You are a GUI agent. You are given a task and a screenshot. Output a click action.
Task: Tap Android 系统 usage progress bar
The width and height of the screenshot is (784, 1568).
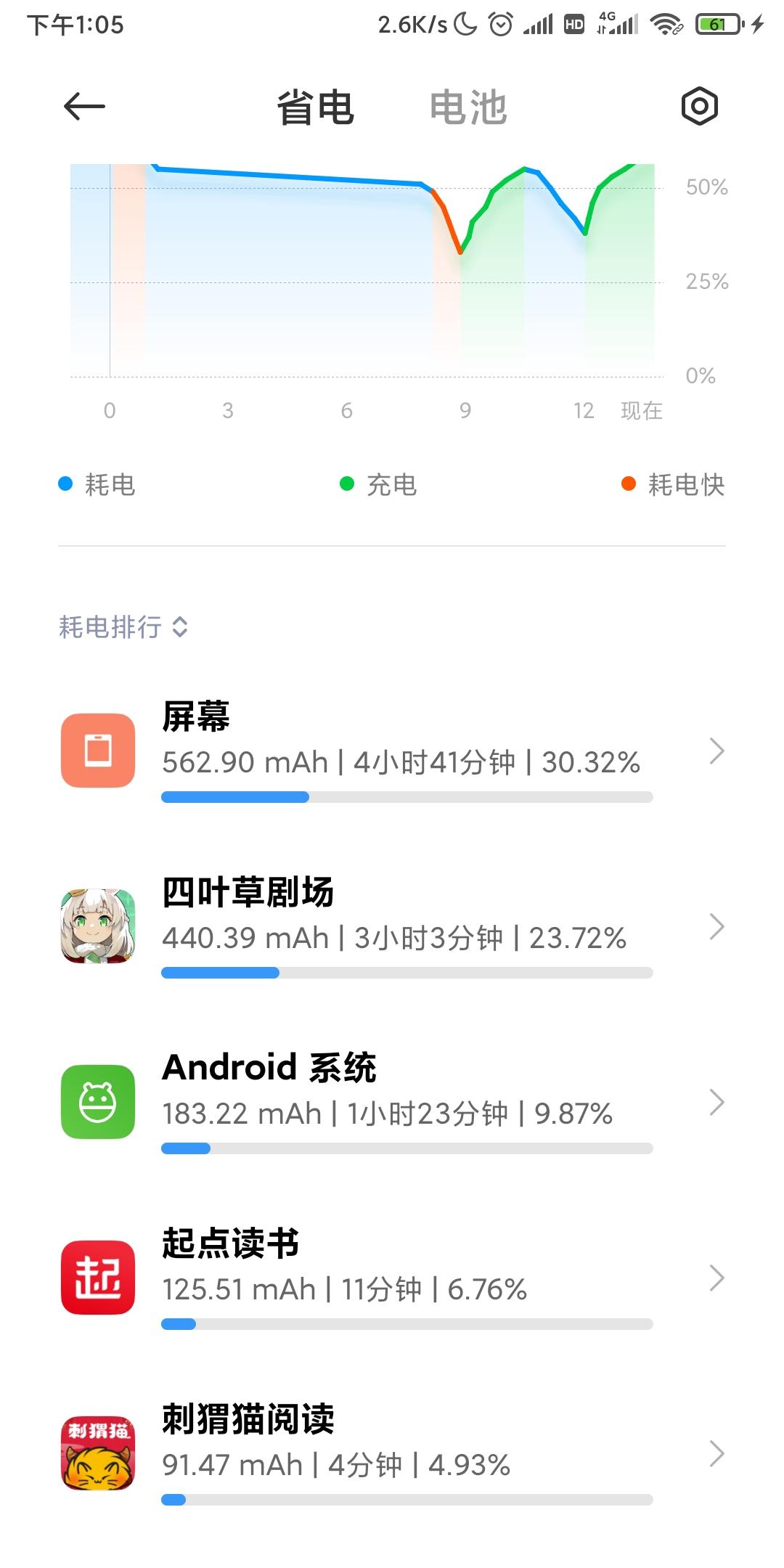[407, 1148]
